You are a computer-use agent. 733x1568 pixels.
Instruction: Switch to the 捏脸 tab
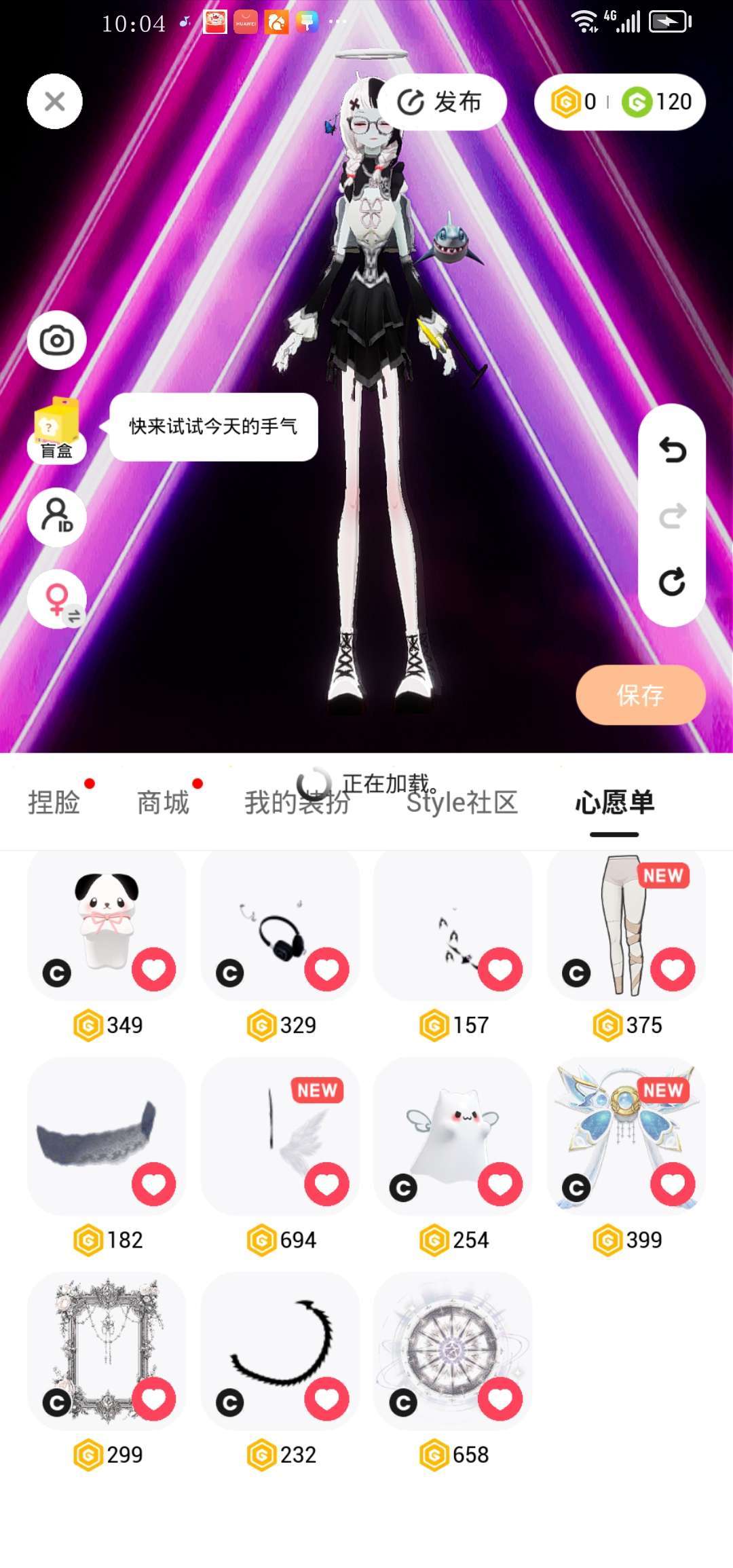click(54, 802)
